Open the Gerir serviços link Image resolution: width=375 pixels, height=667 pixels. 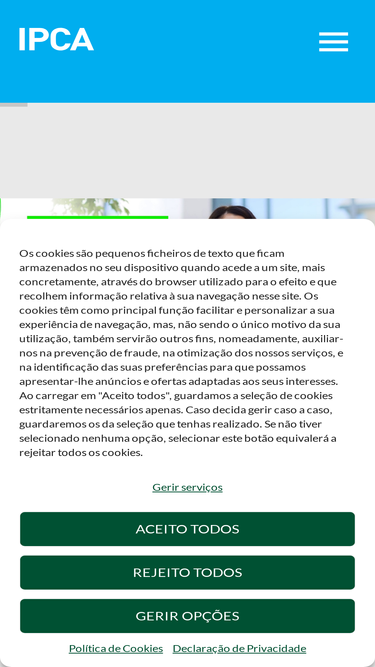(188, 487)
